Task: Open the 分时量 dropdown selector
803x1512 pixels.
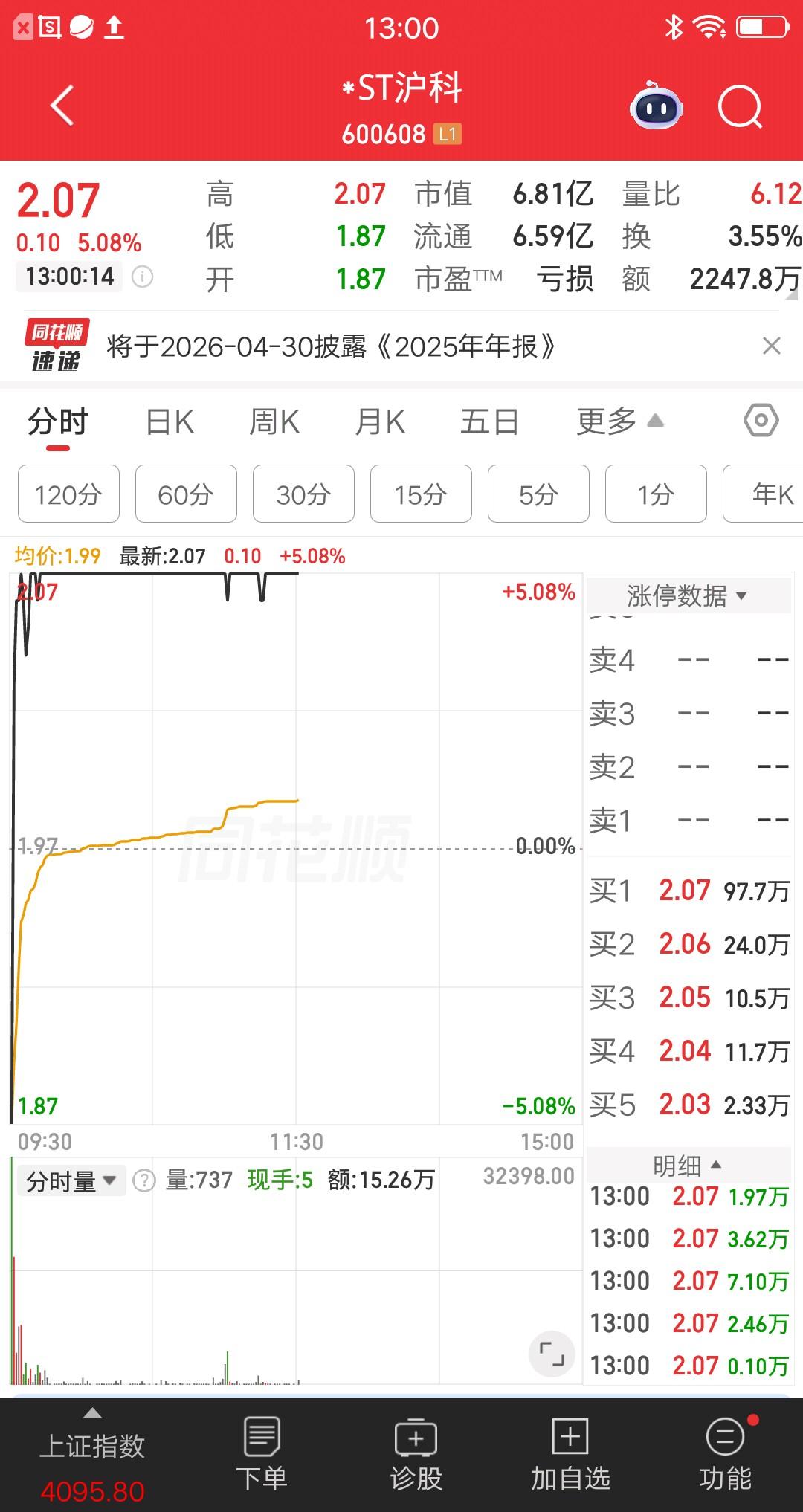Action: pos(71,1180)
